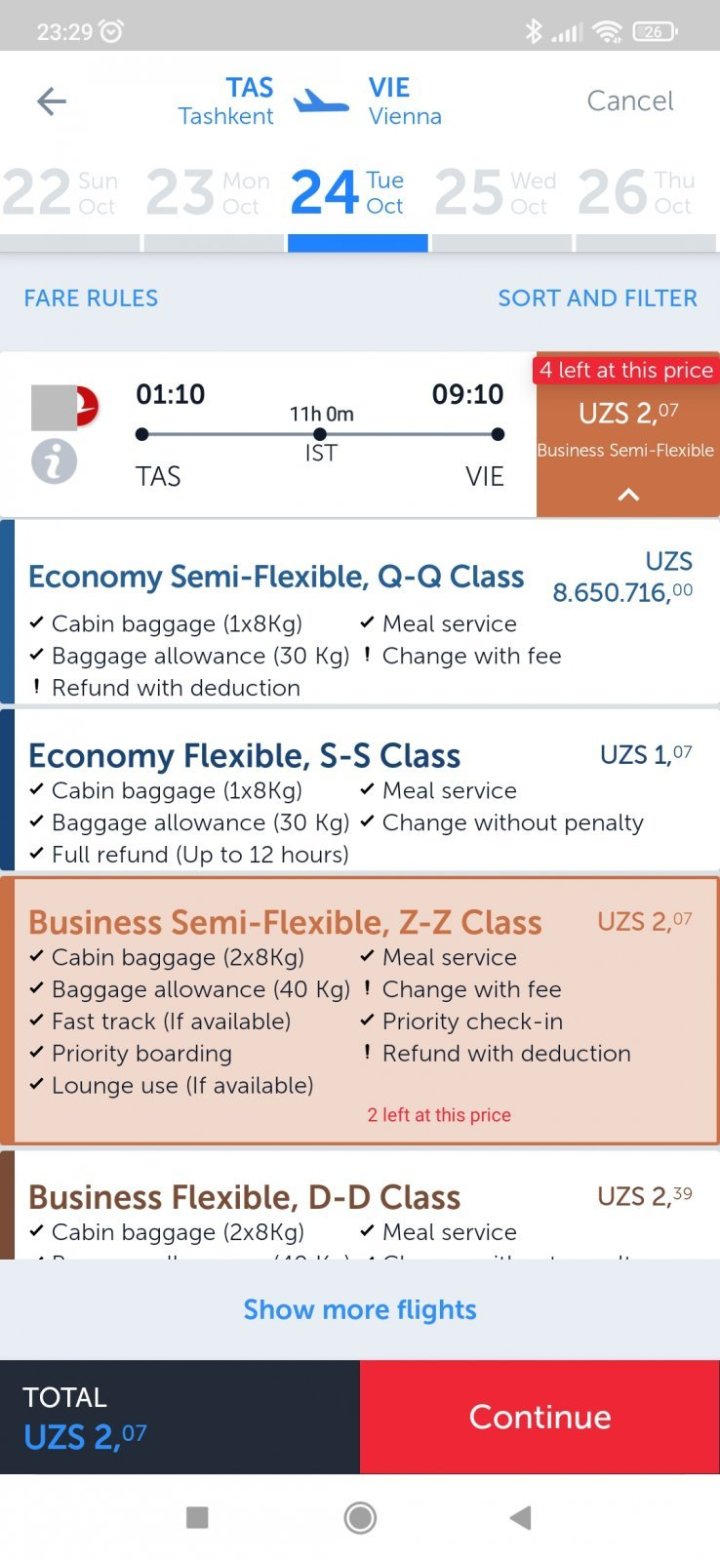The width and height of the screenshot is (720, 1561).
Task: Show more flights
Action: tap(360, 1309)
